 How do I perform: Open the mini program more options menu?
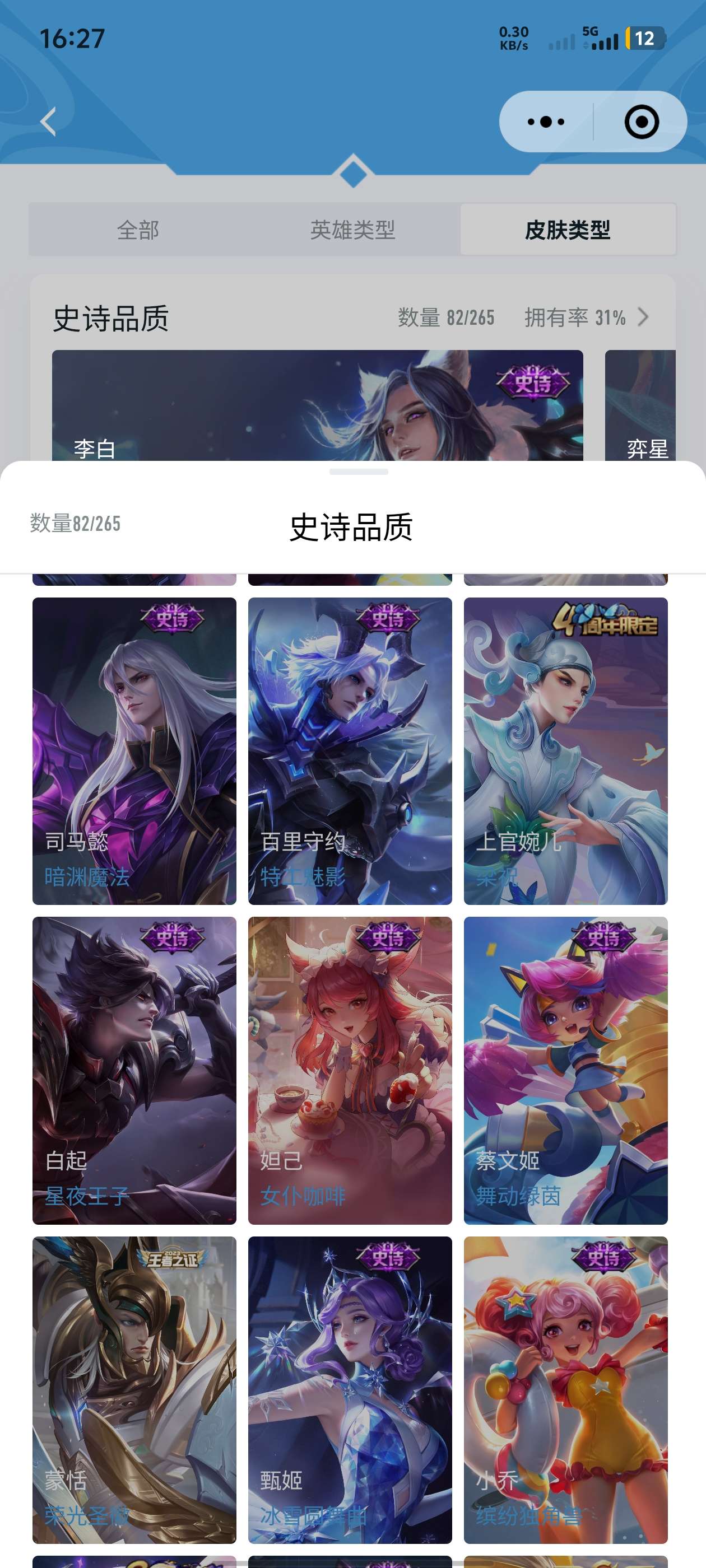[x=546, y=122]
